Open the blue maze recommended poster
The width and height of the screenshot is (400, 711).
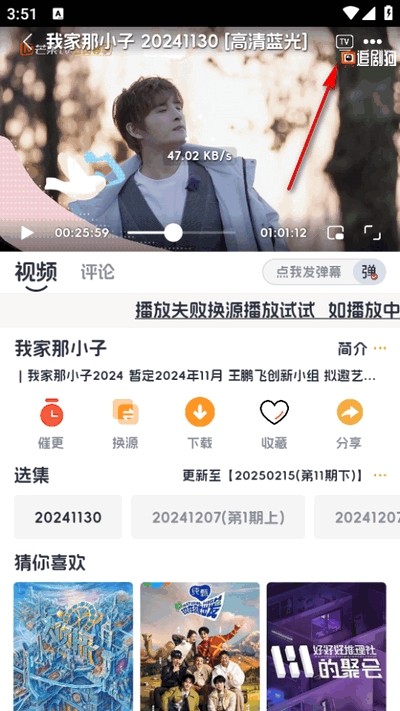[x=73, y=647]
